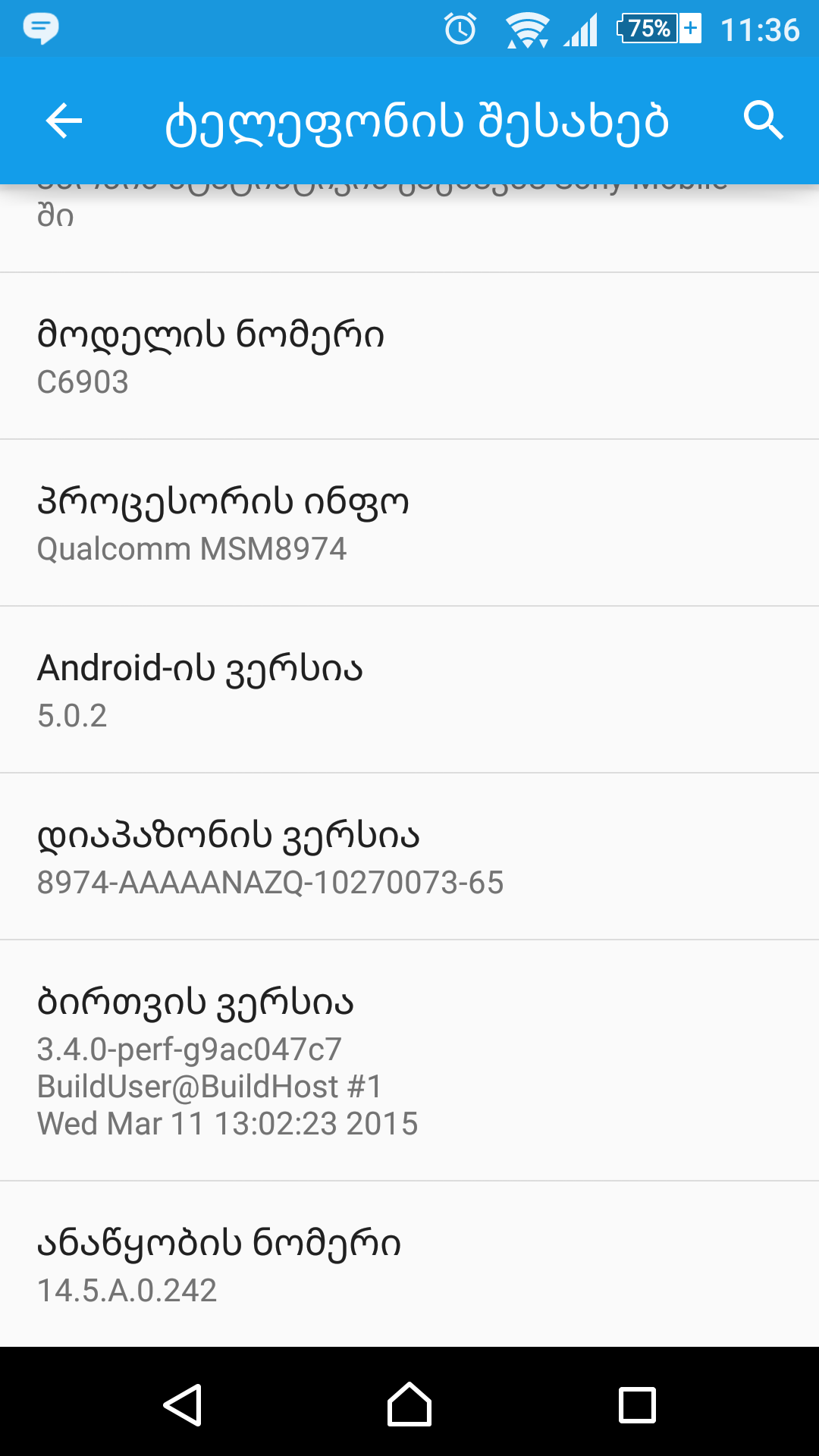
Task: Select the პროცესორის ინფო Qualcomm MSM8974 row
Action: click(x=409, y=522)
